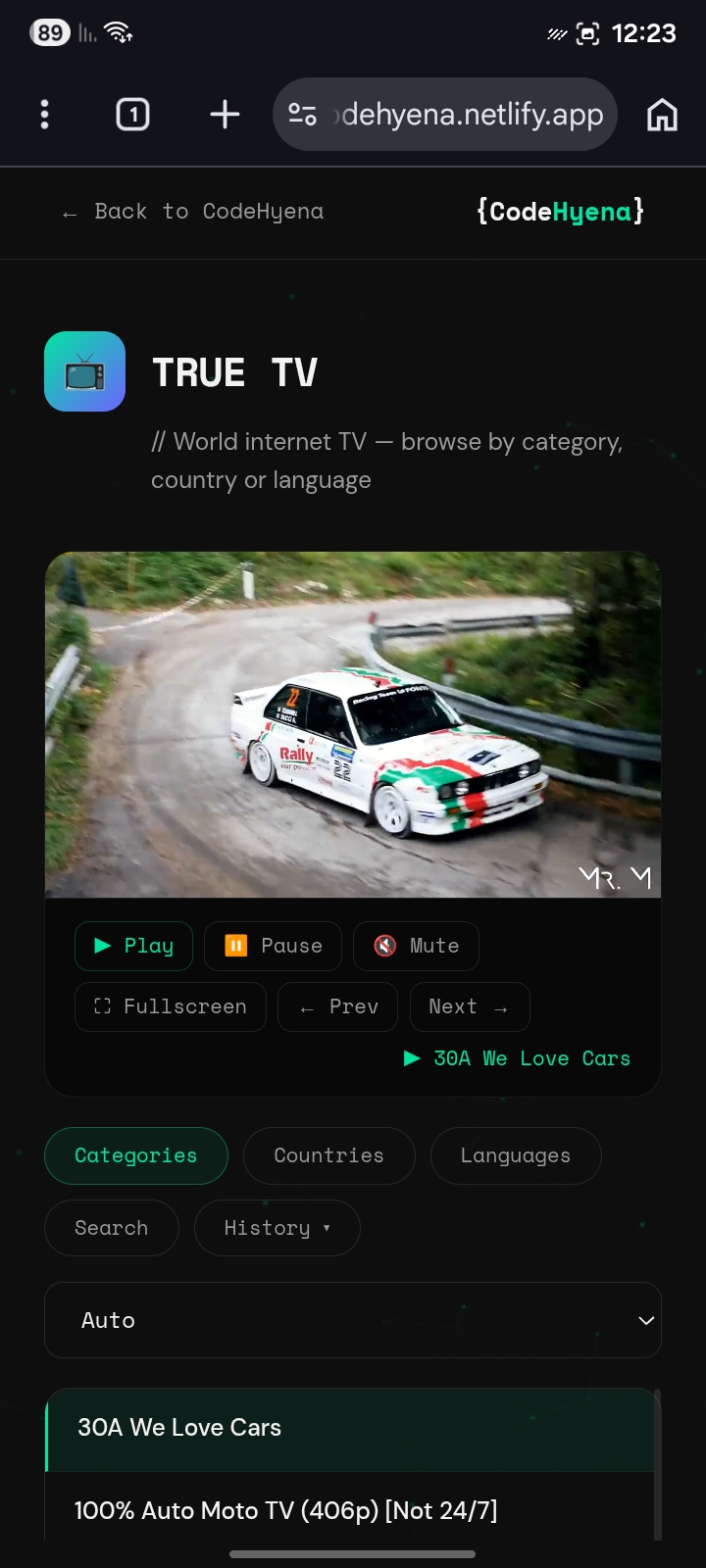Tap the address bar URL
Image resolution: width=706 pixels, height=1568 pixels.
pyautogui.click(x=471, y=115)
